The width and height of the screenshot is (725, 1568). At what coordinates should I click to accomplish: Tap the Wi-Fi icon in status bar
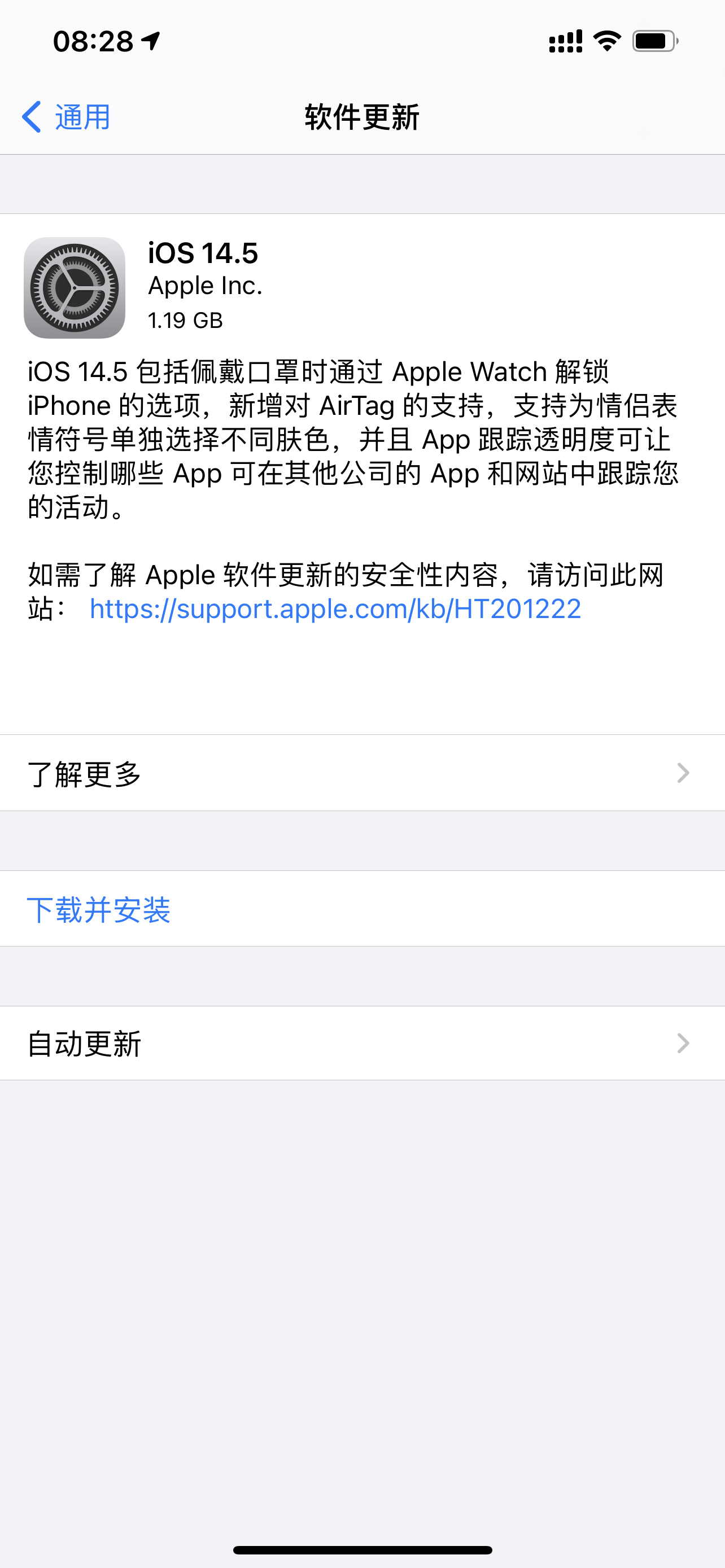click(606, 41)
